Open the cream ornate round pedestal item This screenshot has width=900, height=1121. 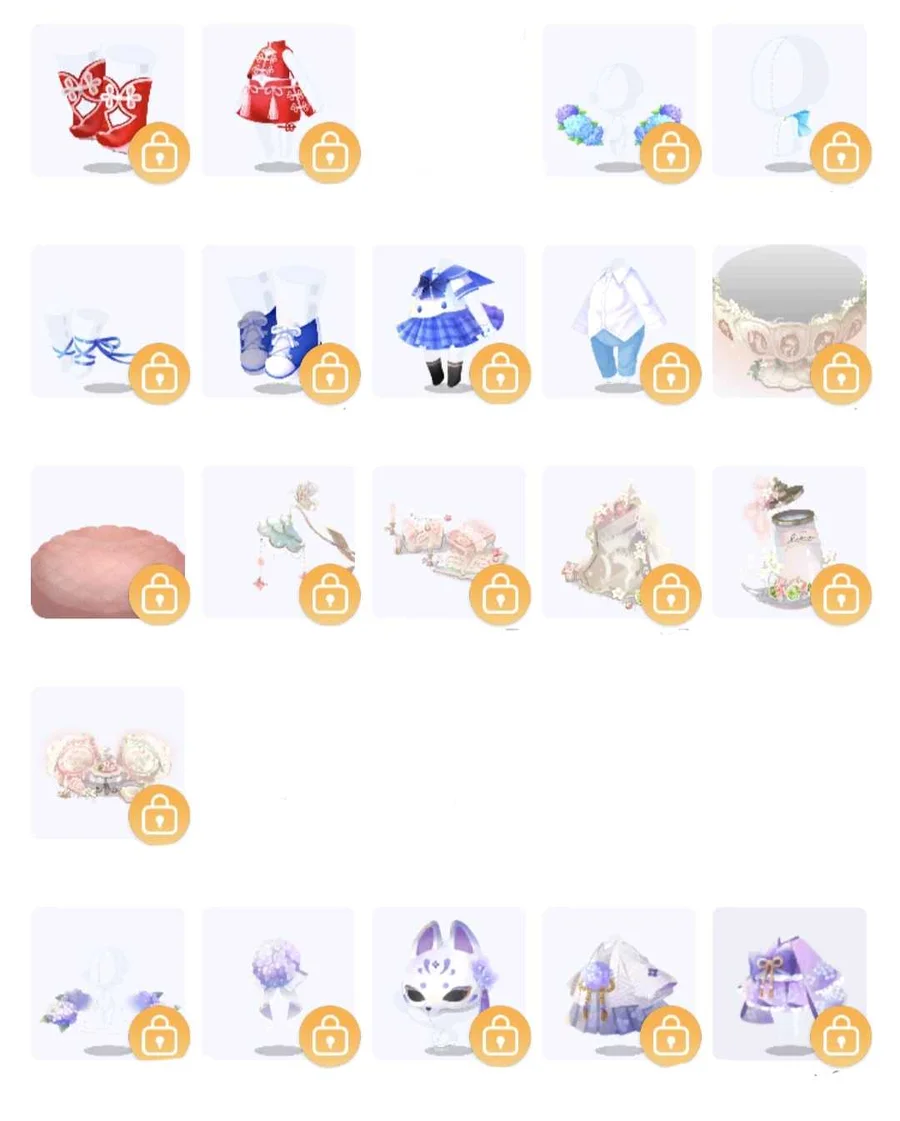788,321
